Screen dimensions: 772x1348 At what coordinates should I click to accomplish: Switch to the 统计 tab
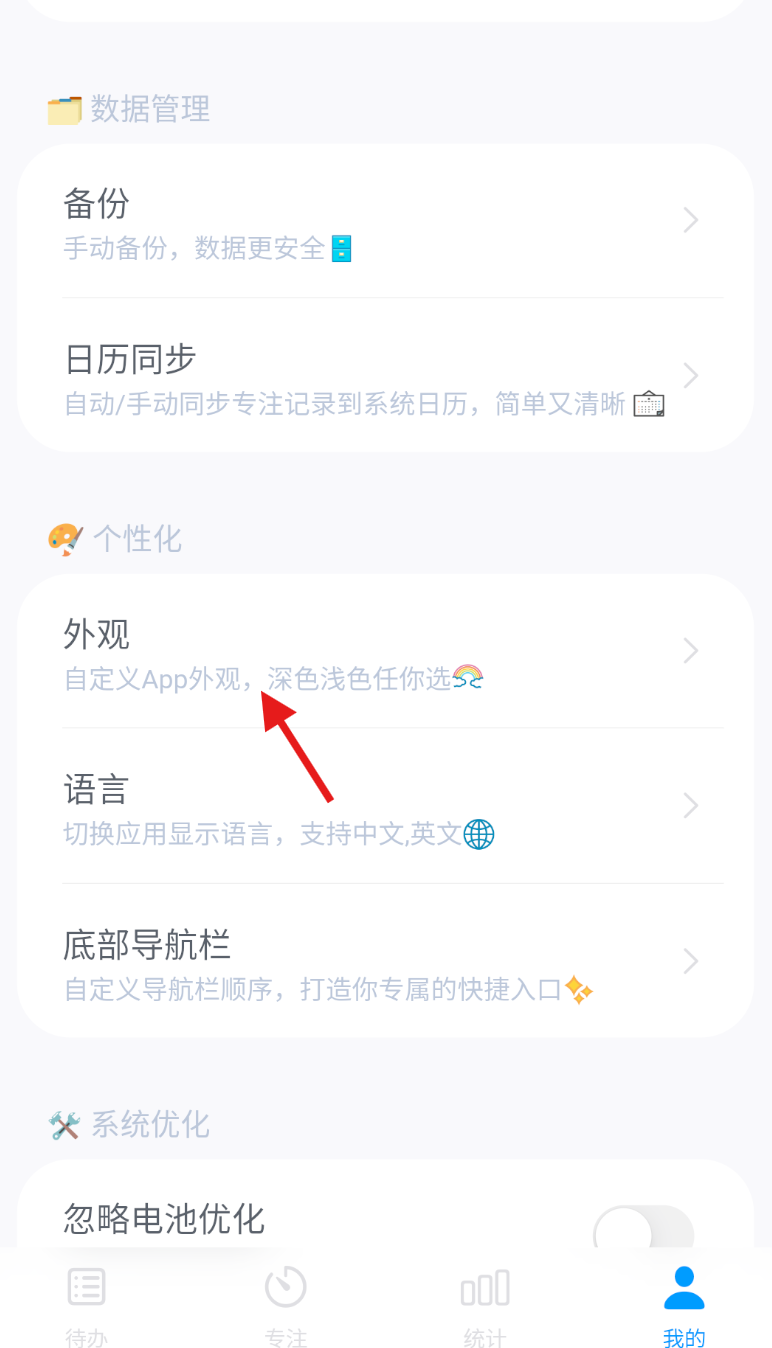pyautogui.click(x=484, y=1305)
